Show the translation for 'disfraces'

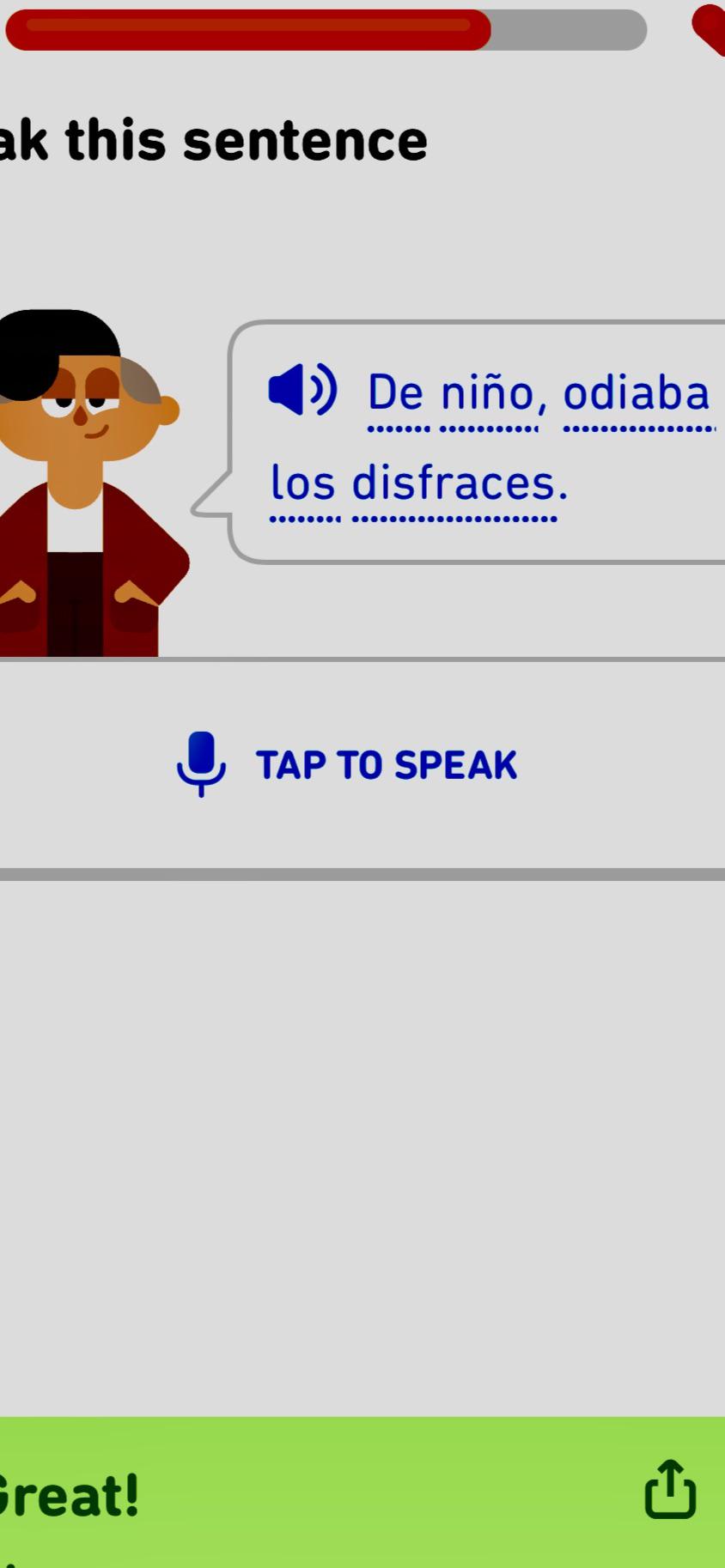[x=455, y=483]
